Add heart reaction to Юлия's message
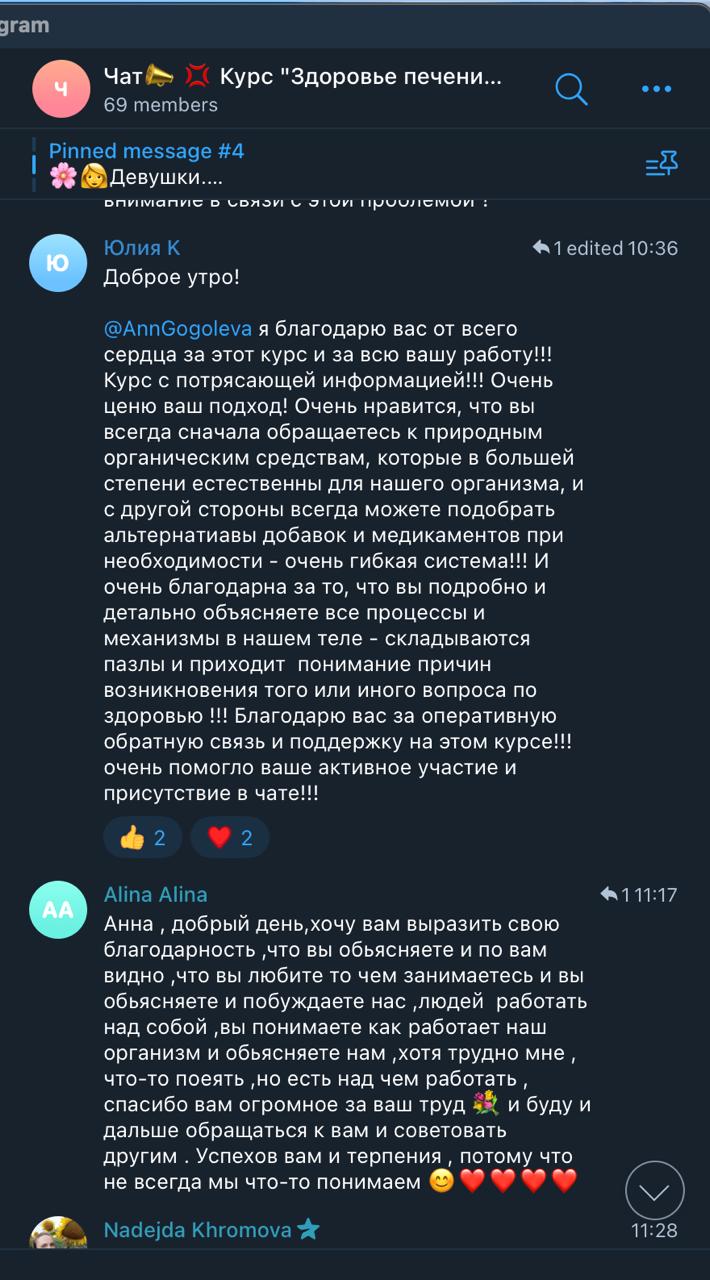The width and height of the screenshot is (710, 1280). pos(230,837)
